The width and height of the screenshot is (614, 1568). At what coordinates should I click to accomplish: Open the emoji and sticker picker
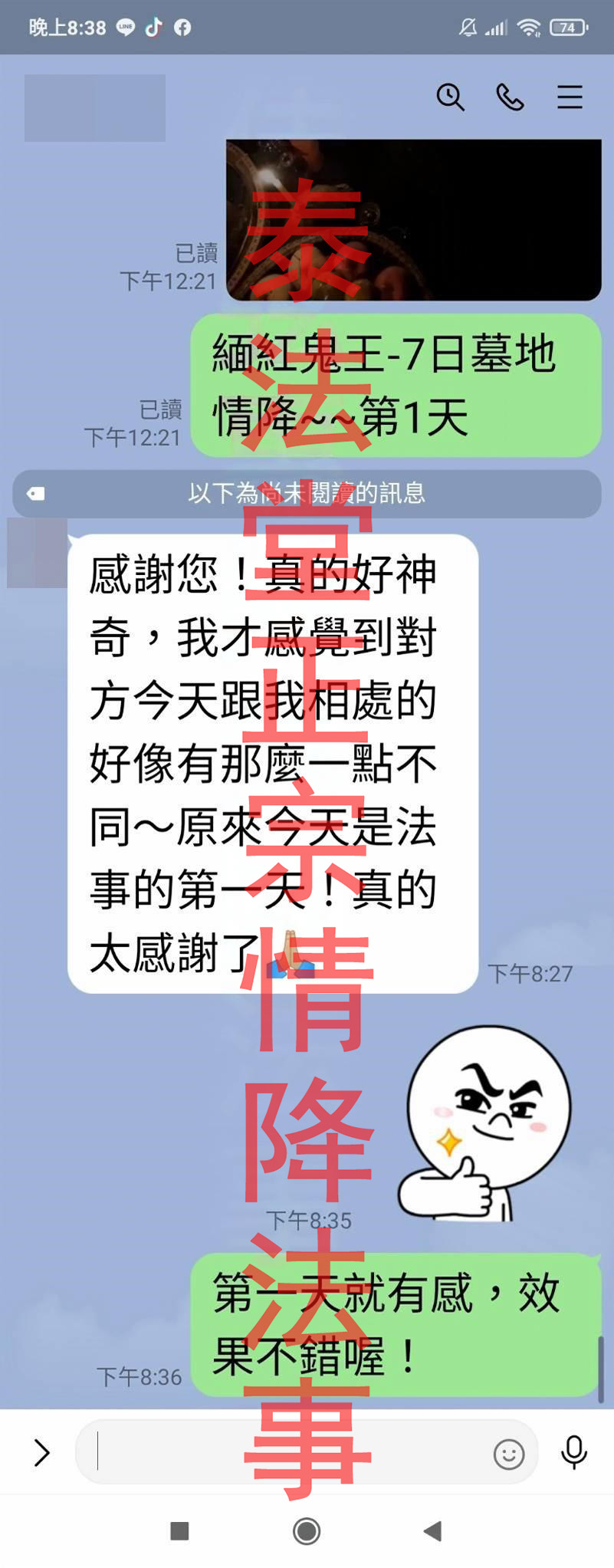pyautogui.click(x=508, y=1454)
